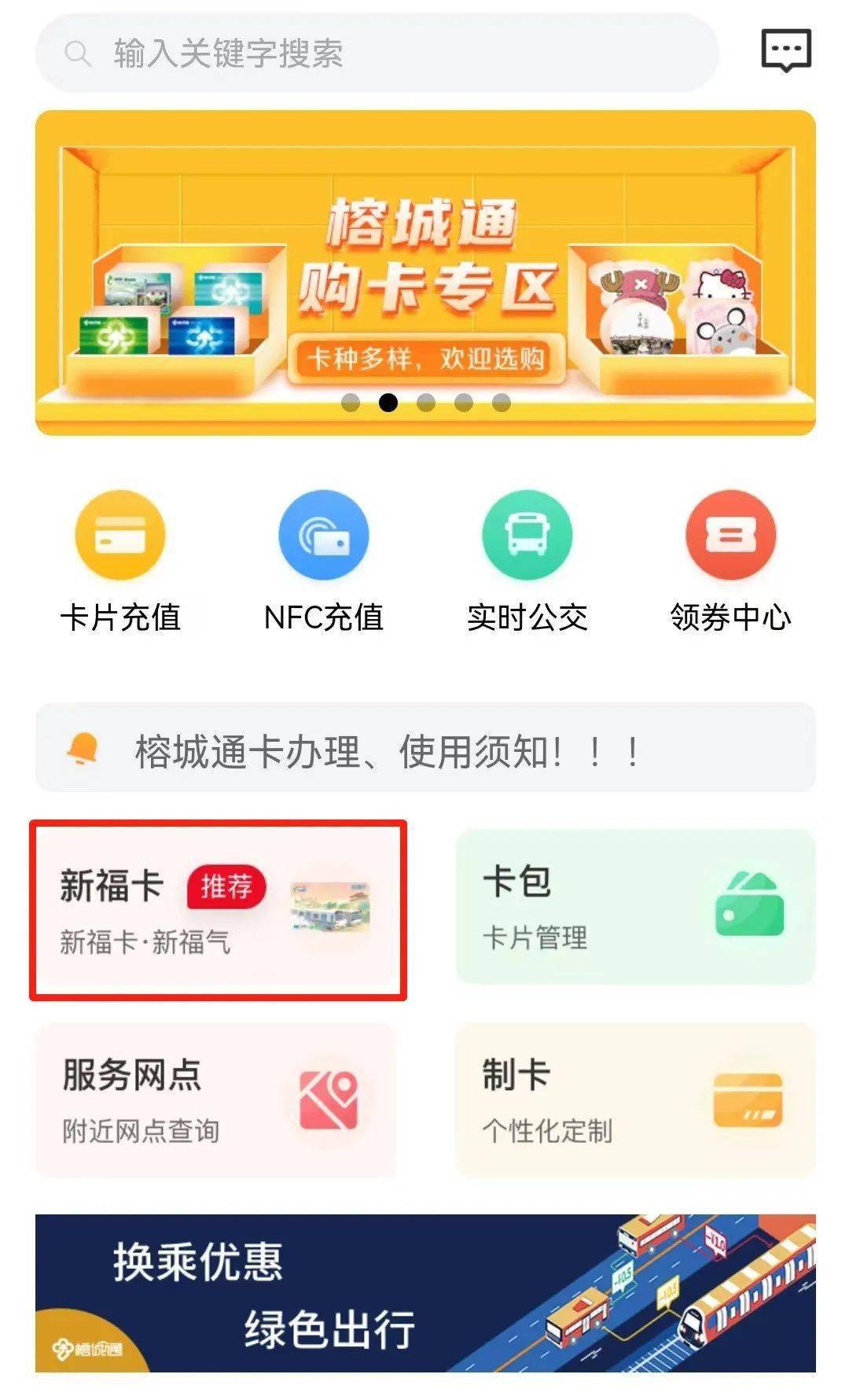Viewport: 849px width, 1400px height.
Task: Open 制卡 personalized card customization
Action: point(635,1100)
